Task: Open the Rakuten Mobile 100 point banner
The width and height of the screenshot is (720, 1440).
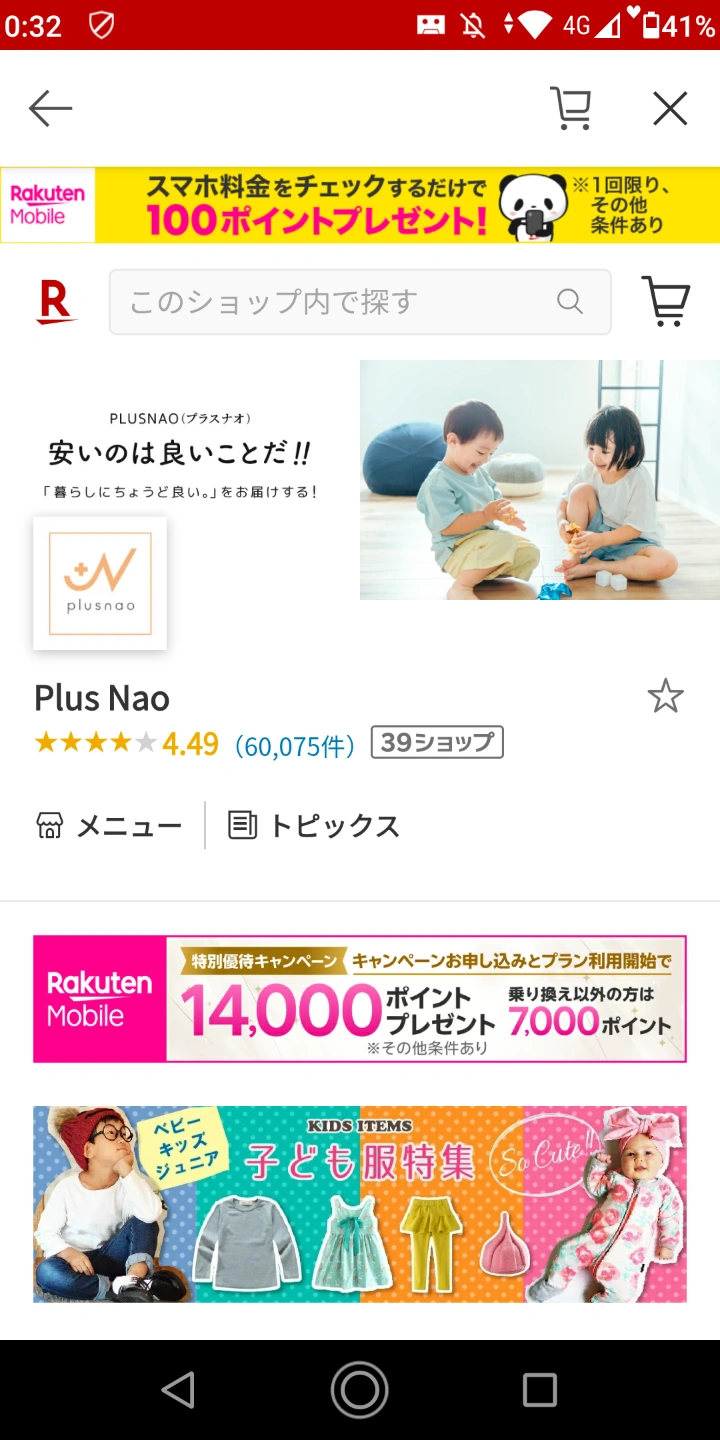Action: pyautogui.click(x=360, y=205)
